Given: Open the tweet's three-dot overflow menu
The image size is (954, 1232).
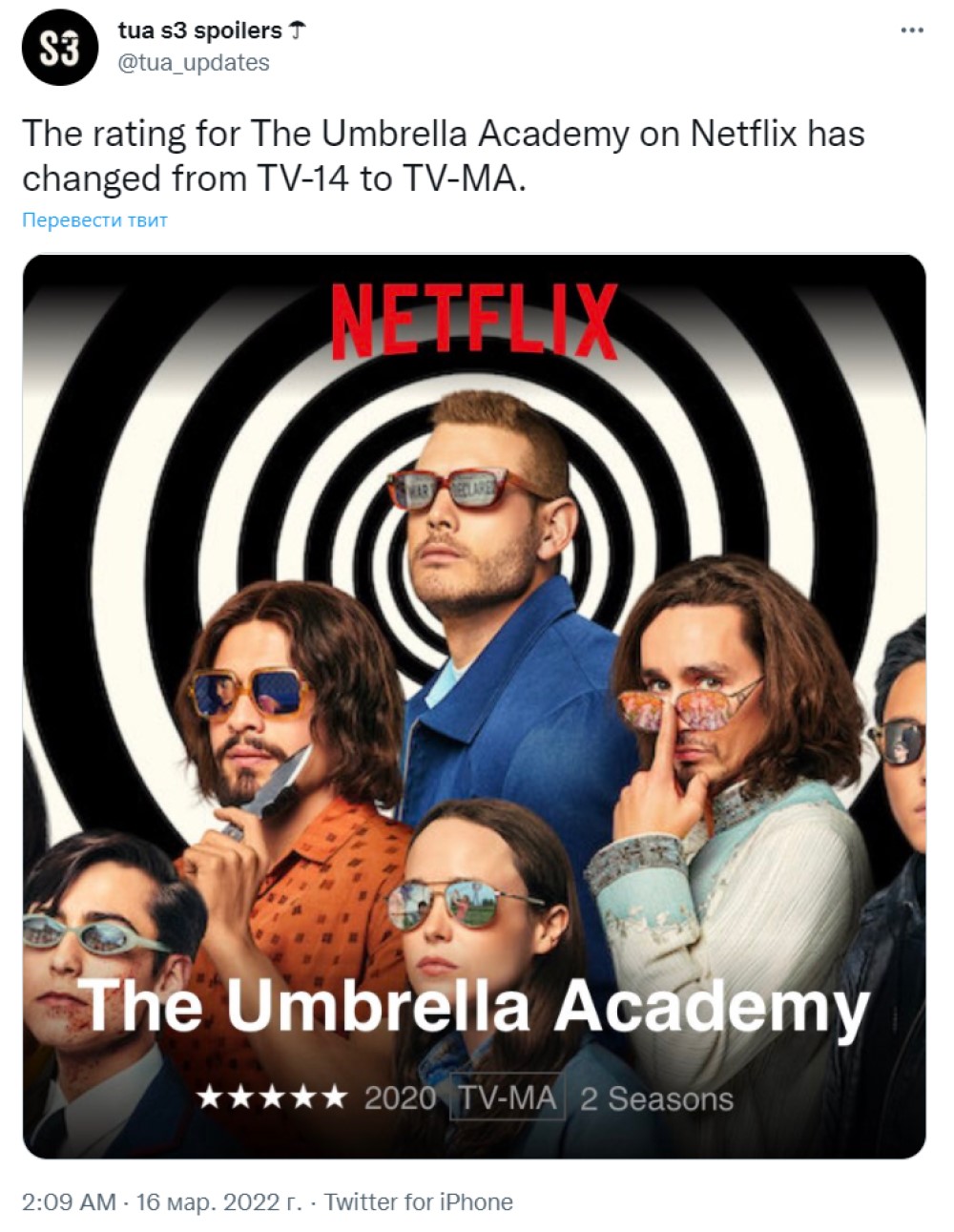Looking at the screenshot, I should [912, 31].
